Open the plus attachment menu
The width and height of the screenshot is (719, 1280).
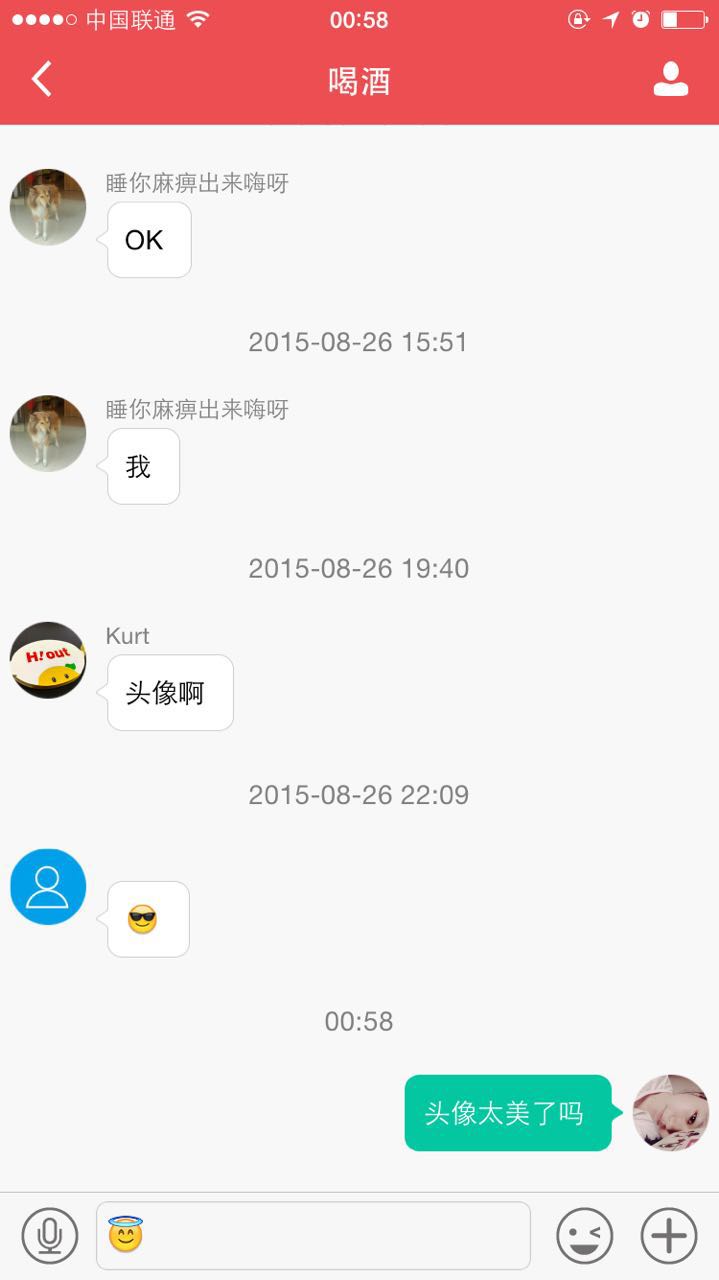coord(668,1236)
